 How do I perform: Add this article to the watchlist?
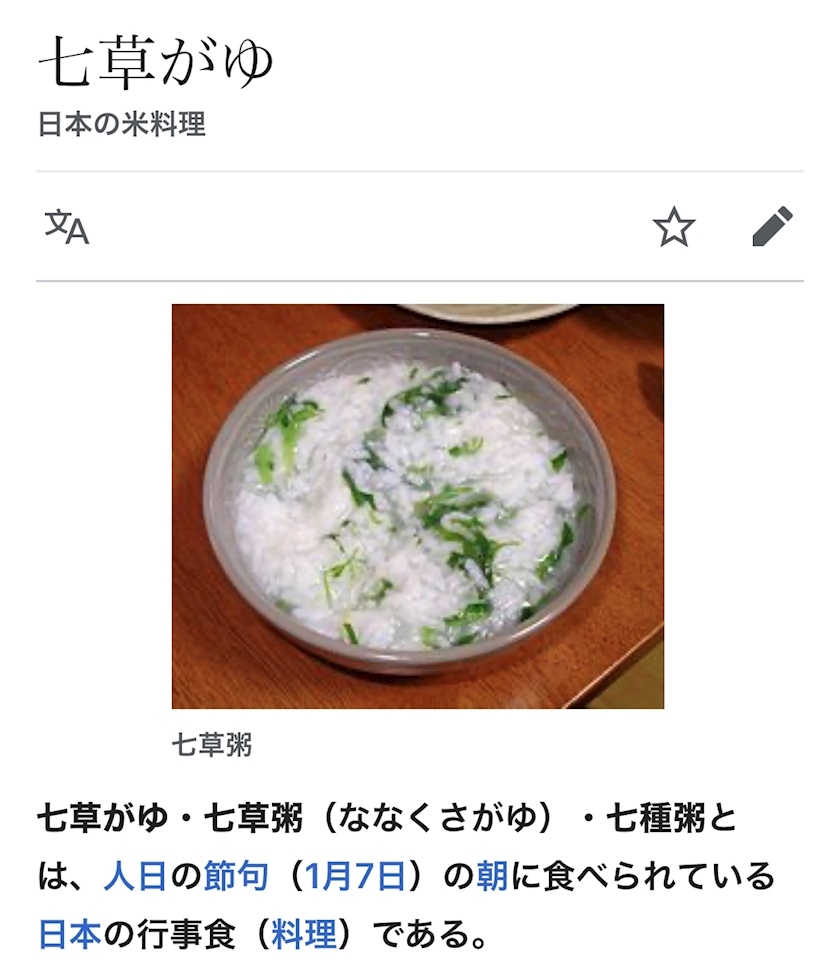click(x=673, y=227)
